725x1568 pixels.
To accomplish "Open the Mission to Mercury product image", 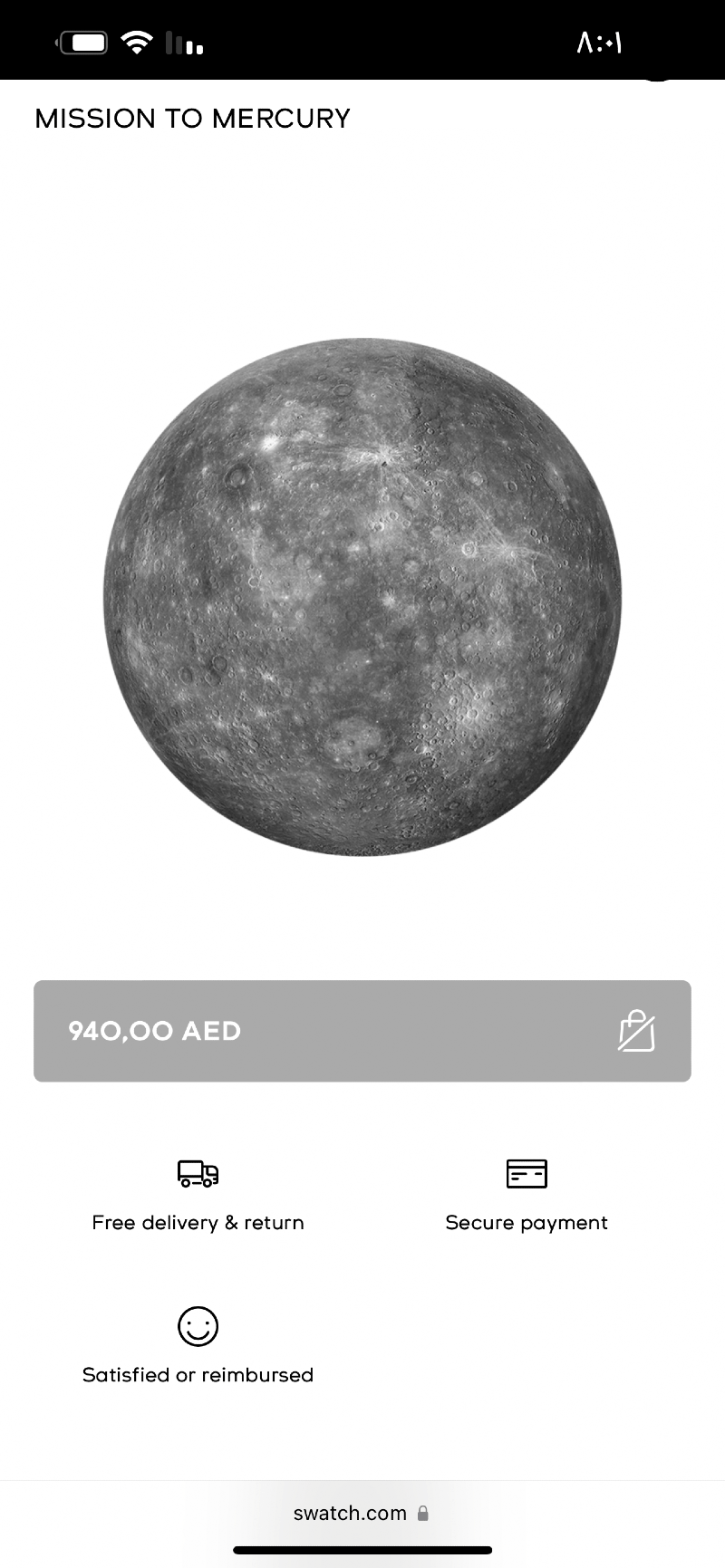I will point(362,597).
